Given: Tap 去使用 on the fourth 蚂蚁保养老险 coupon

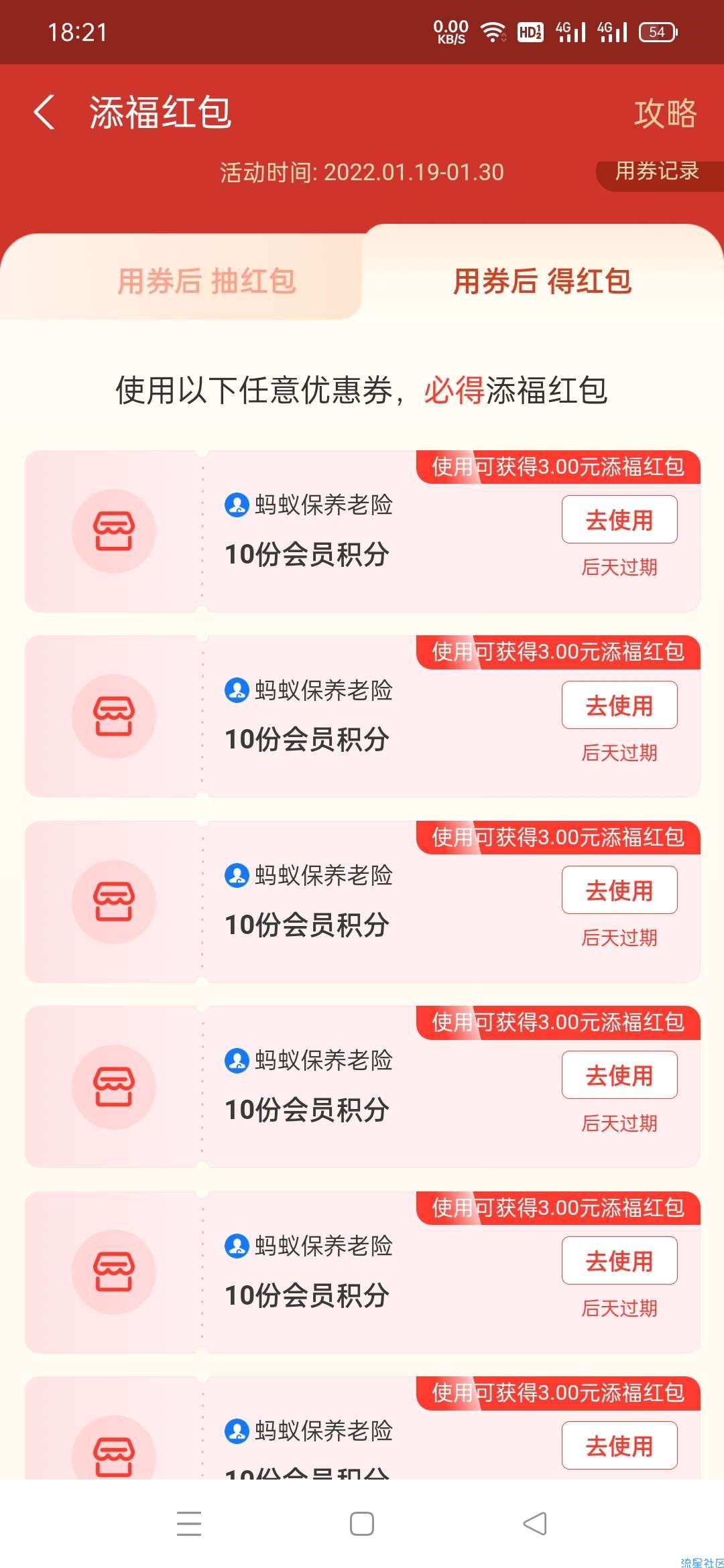Looking at the screenshot, I should coord(619,1075).
